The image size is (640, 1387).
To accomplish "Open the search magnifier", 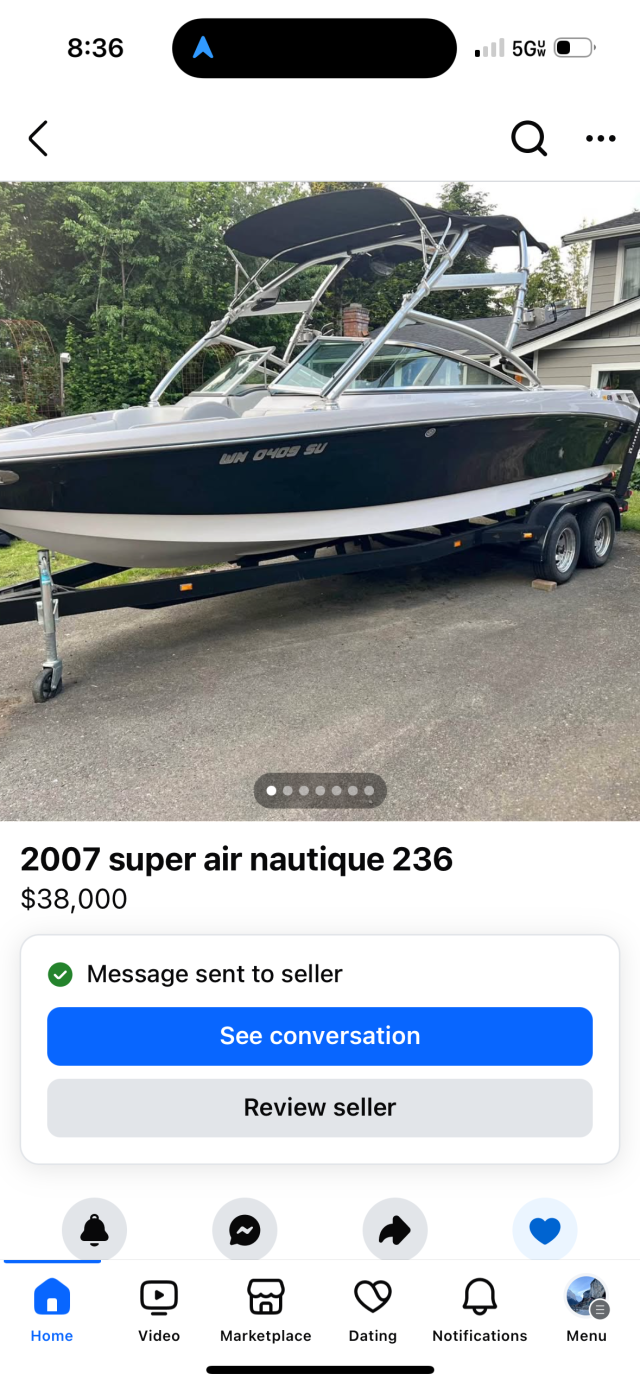I will pos(529,139).
